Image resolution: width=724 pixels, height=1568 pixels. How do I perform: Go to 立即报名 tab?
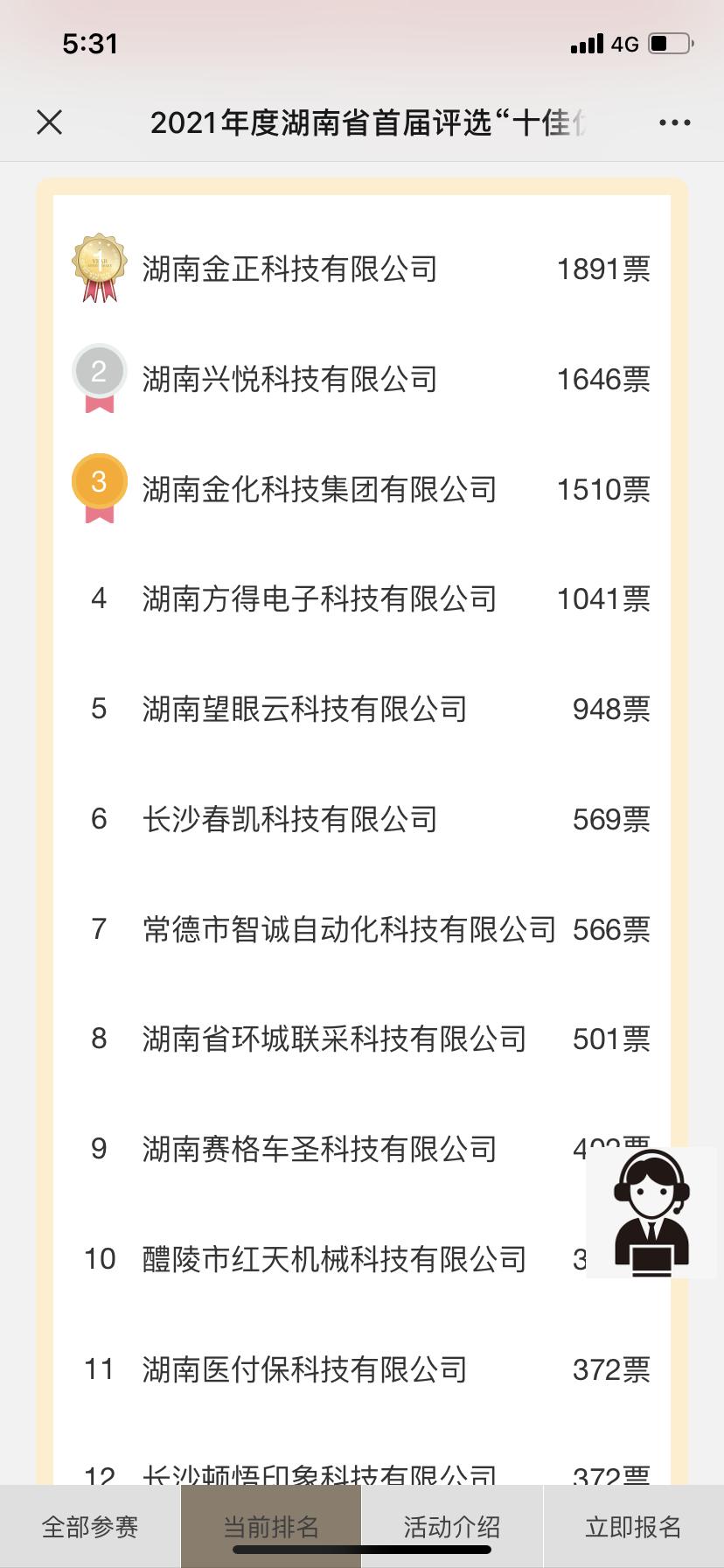633,1527
